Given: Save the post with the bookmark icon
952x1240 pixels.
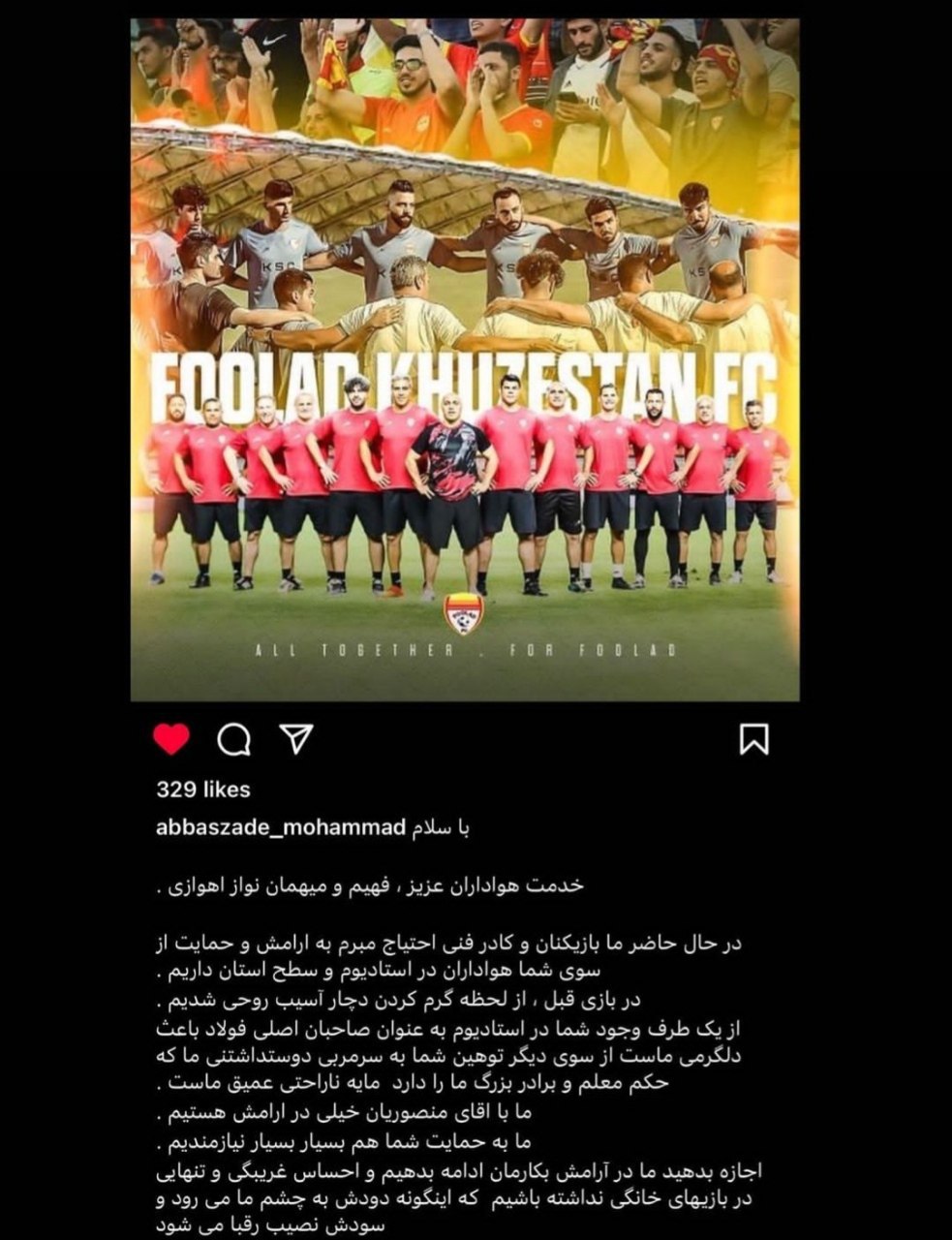Looking at the screenshot, I should [x=753, y=739].
